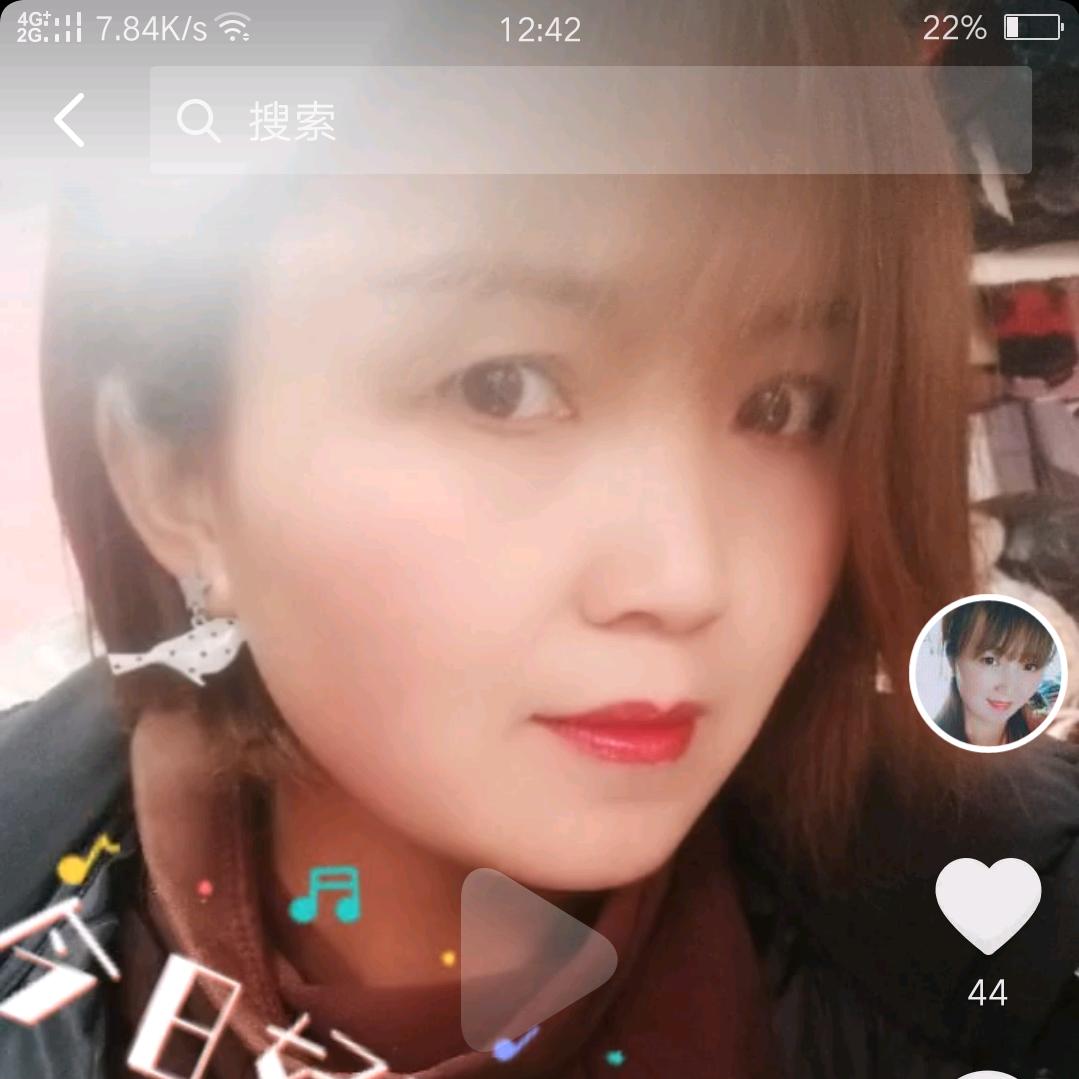
Task: Open the creator's profile avatar
Action: click(988, 673)
